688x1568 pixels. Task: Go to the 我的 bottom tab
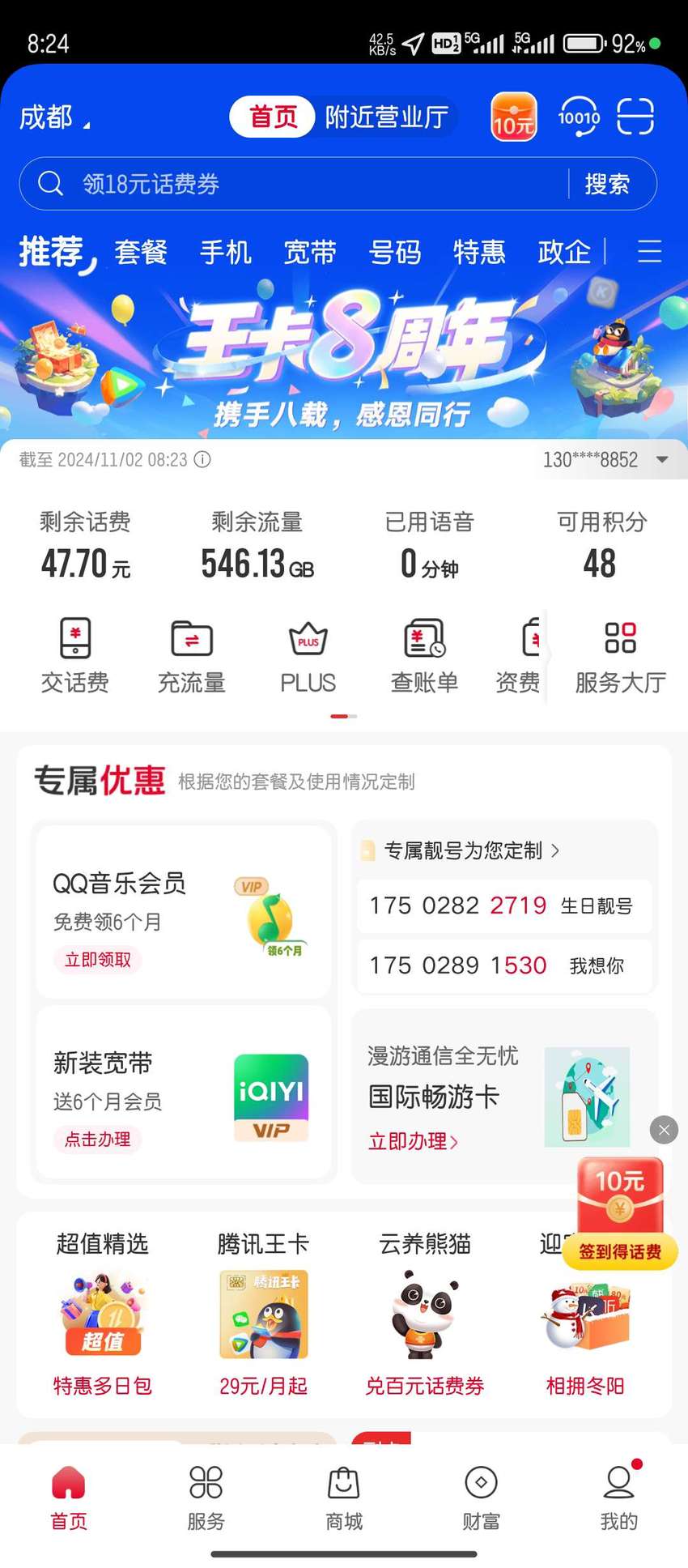click(619, 1498)
